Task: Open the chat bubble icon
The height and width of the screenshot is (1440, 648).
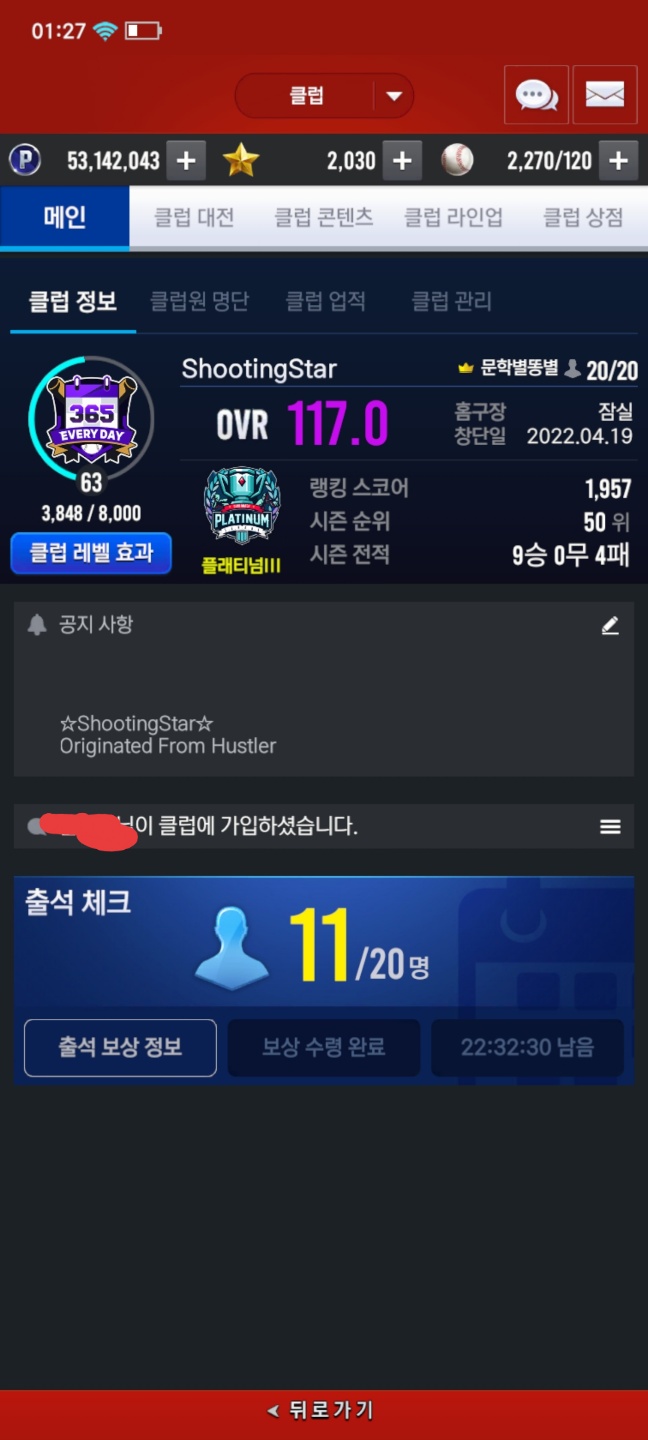Action: [536, 95]
